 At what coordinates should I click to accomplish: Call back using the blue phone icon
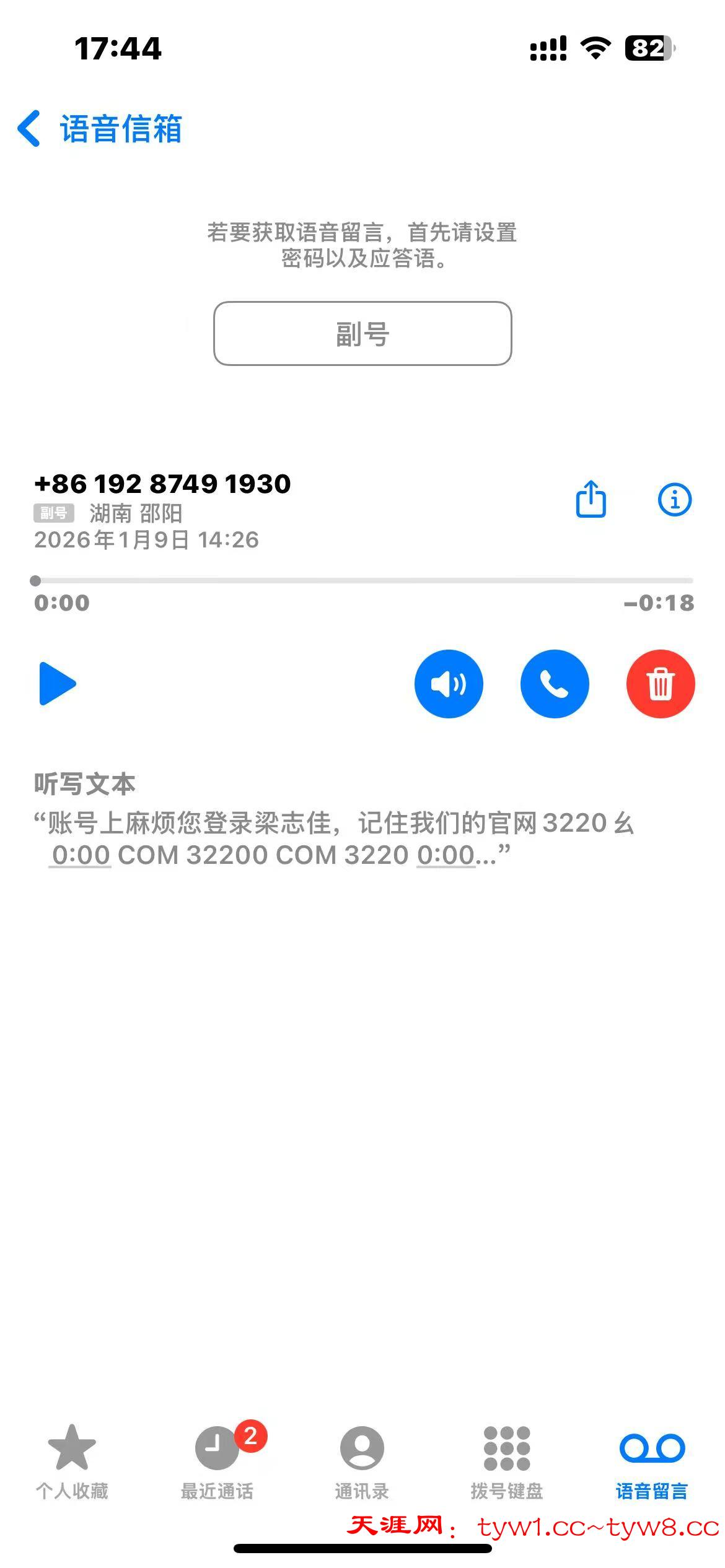coord(555,684)
